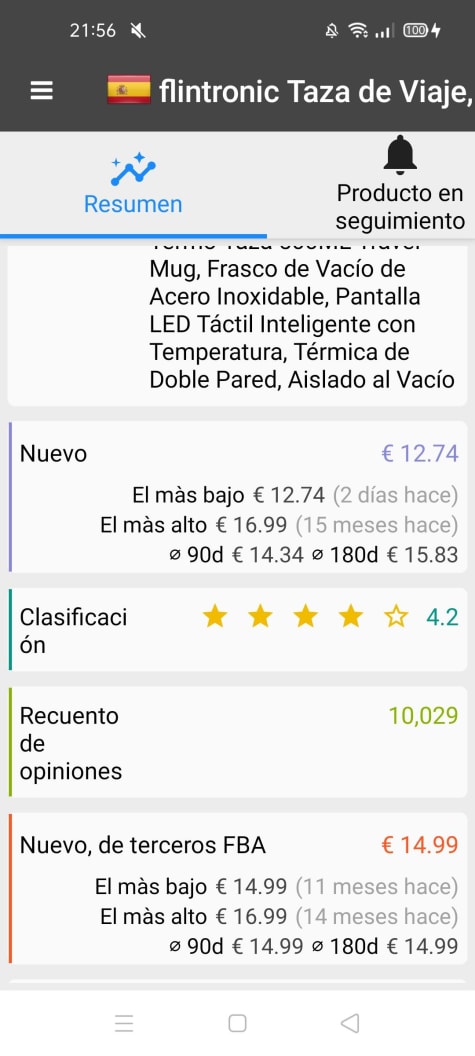
Task: Open Nuevo, de terceros FBA card
Action: click(x=237, y=888)
